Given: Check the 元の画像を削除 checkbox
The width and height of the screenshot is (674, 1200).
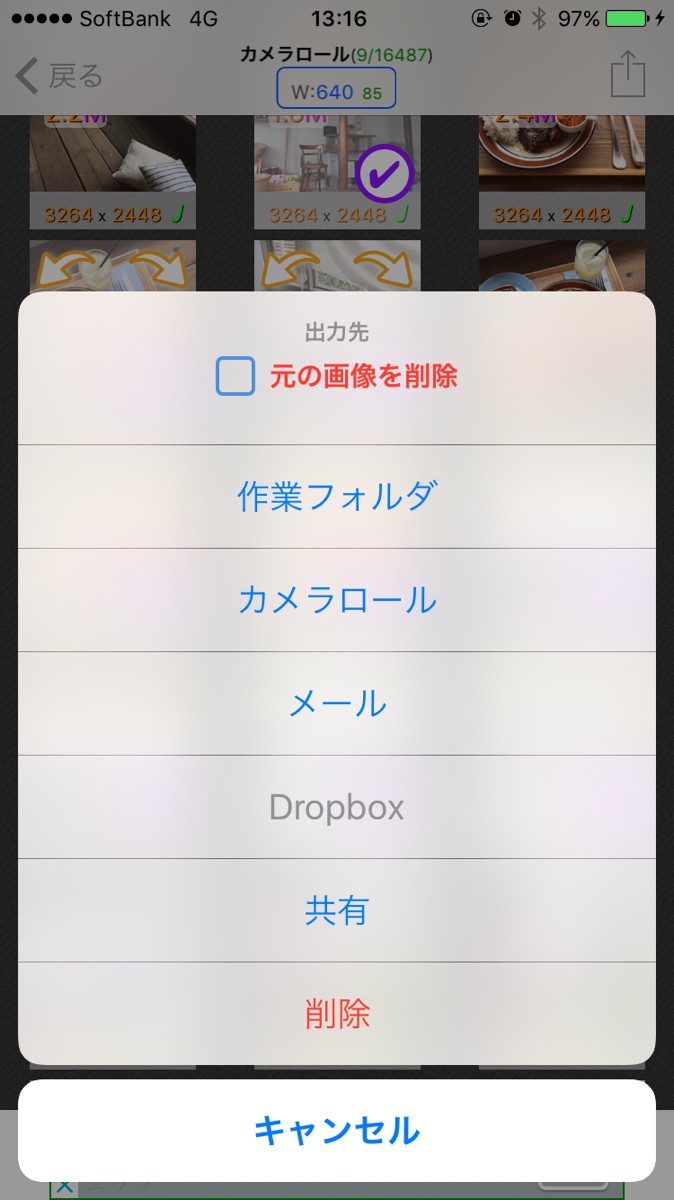Looking at the screenshot, I should [236, 376].
